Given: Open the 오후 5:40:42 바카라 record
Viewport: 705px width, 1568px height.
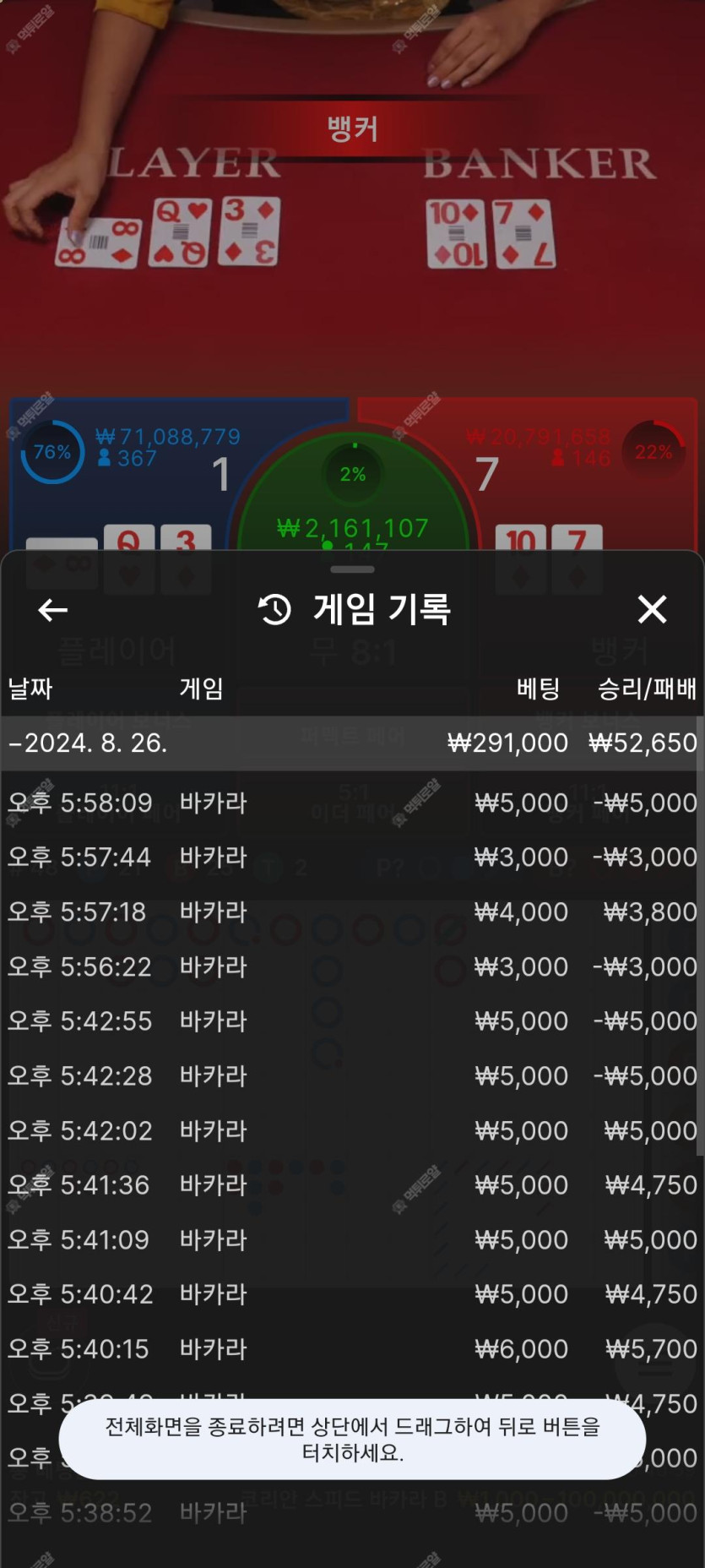Looking at the screenshot, I should [351, 1294].
